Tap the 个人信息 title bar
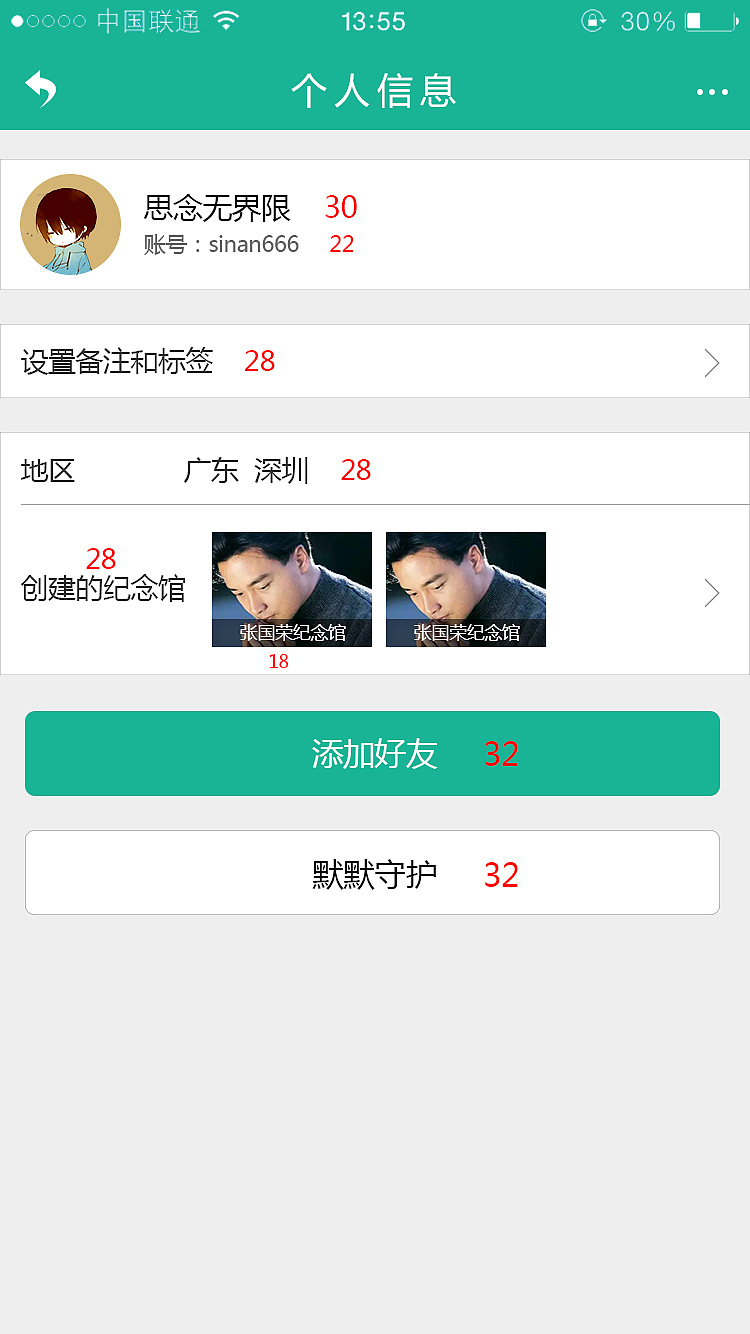This screenshot has height=1334, width=750. click(x=373, y=91)
